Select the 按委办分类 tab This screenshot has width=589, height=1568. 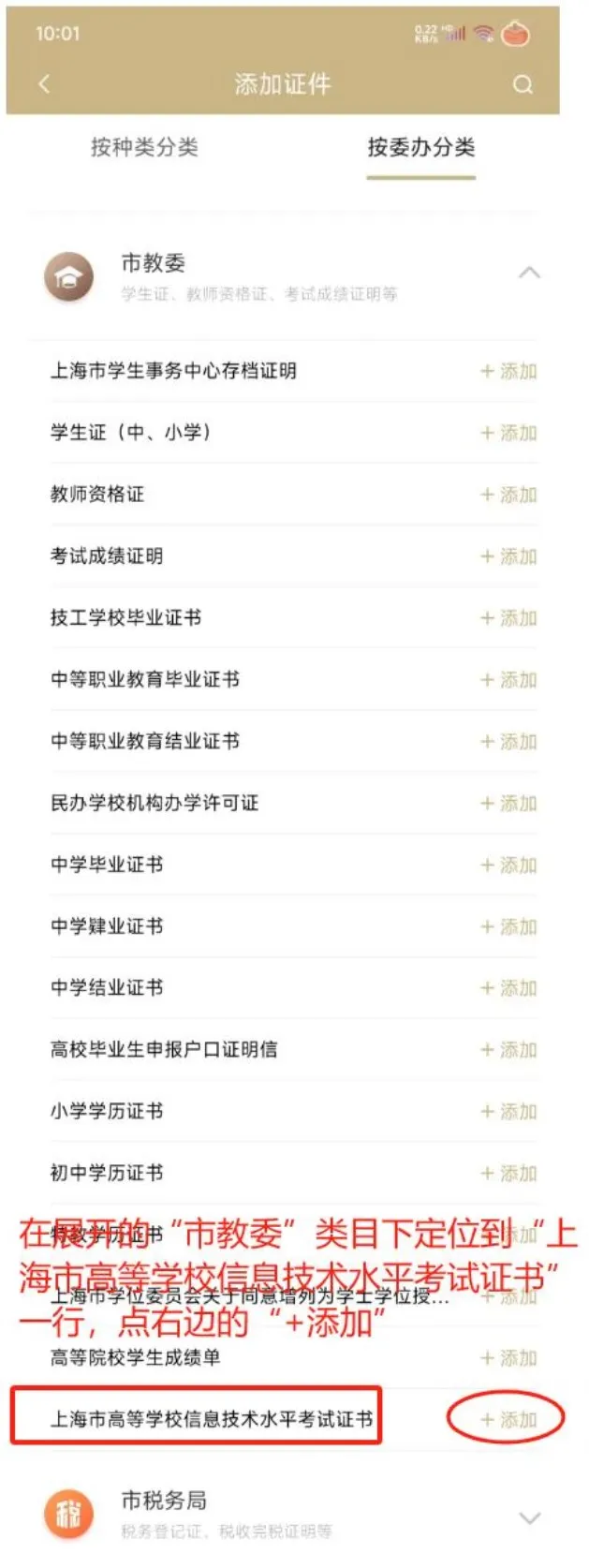tap(420, 147)
